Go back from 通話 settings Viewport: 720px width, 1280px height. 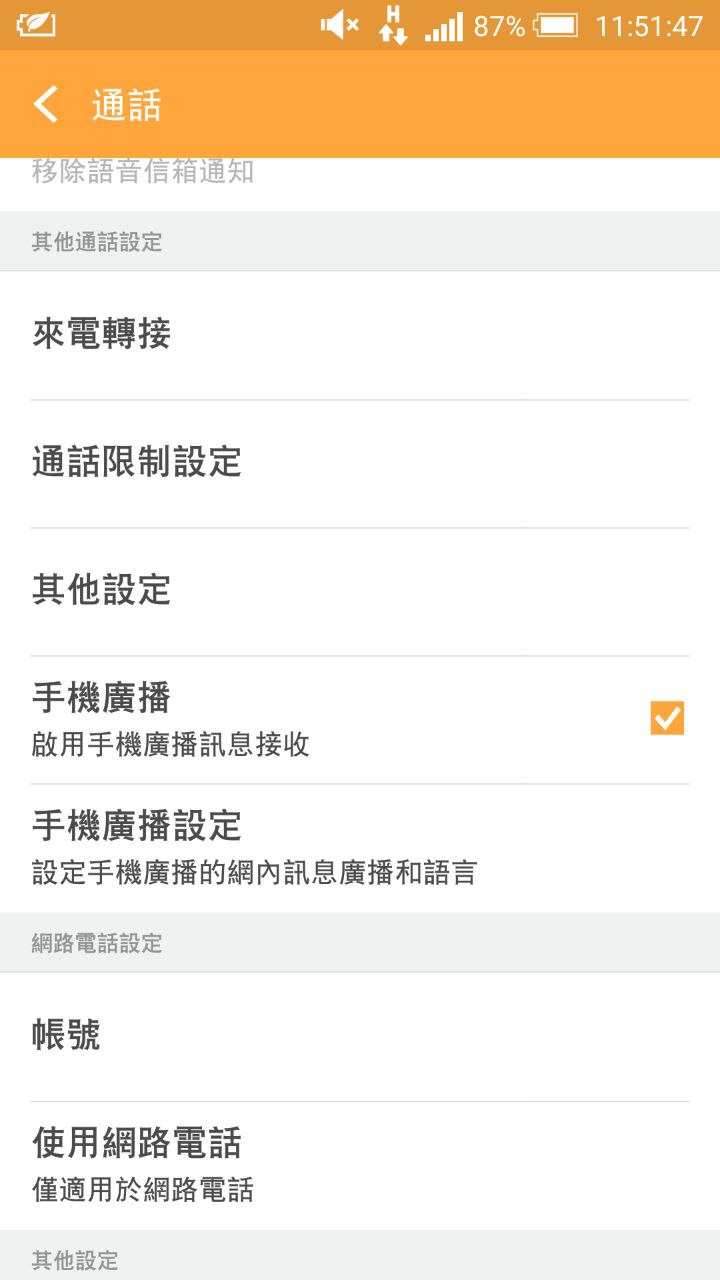click(x=46, y=105)
